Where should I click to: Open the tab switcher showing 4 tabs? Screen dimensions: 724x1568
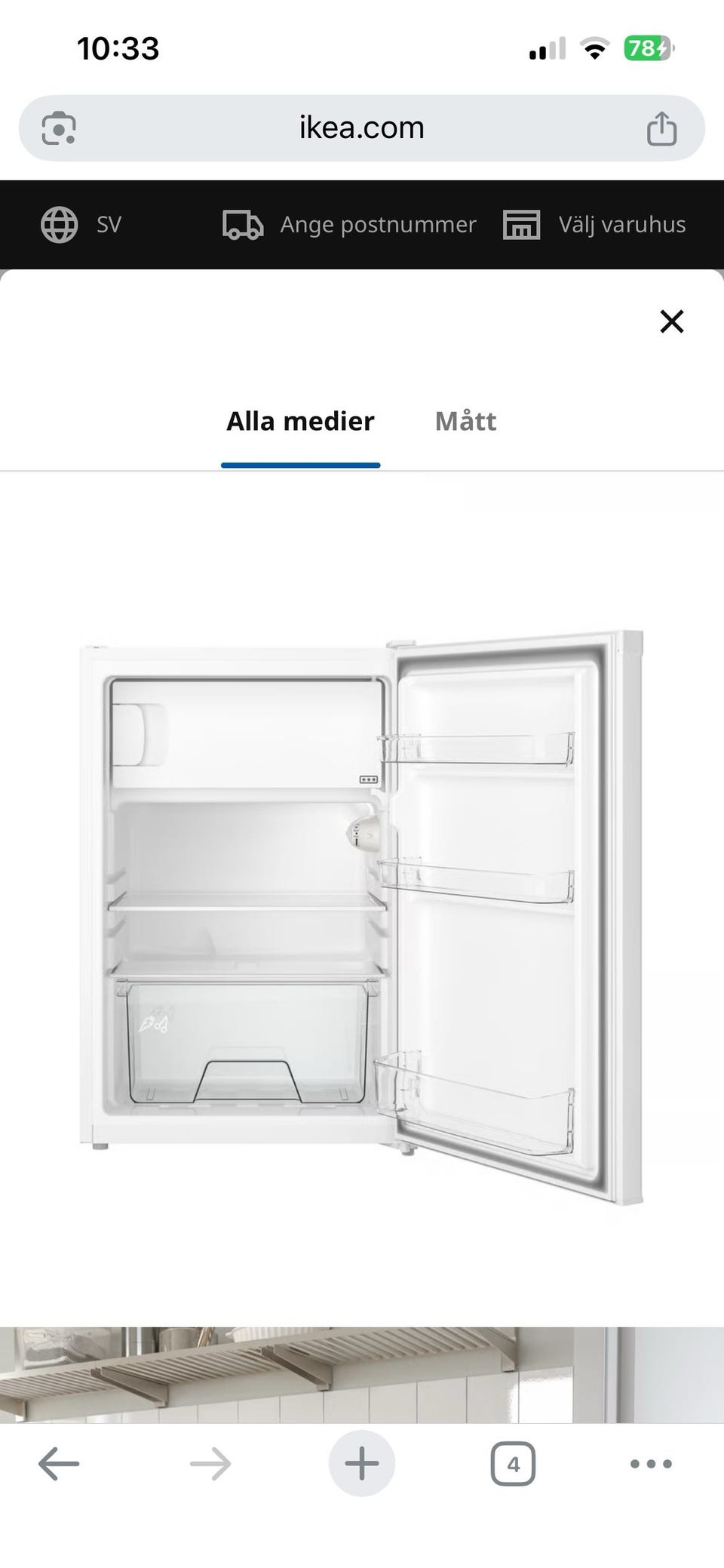(x=513, y=1464)
